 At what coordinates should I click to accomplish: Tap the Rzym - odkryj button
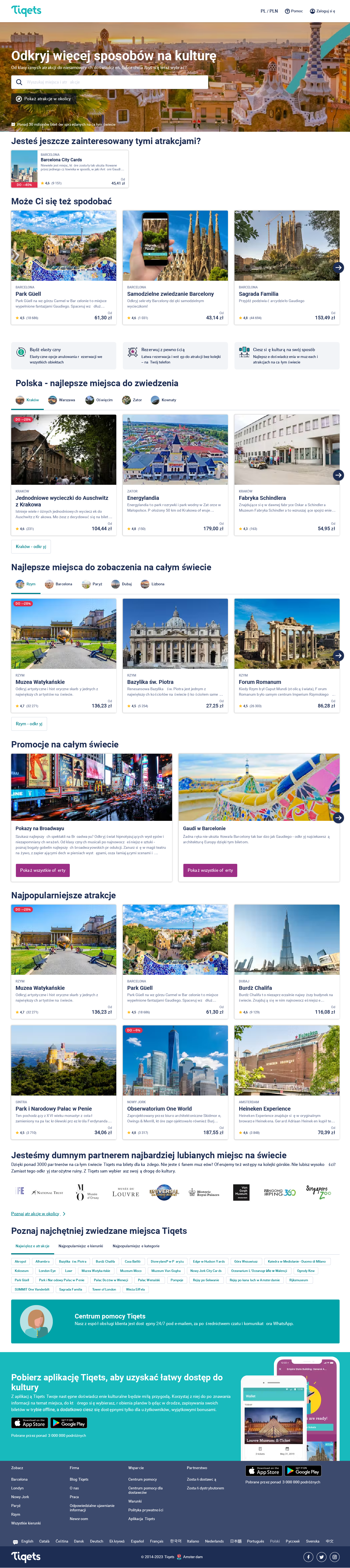click(x=29, y=724)
